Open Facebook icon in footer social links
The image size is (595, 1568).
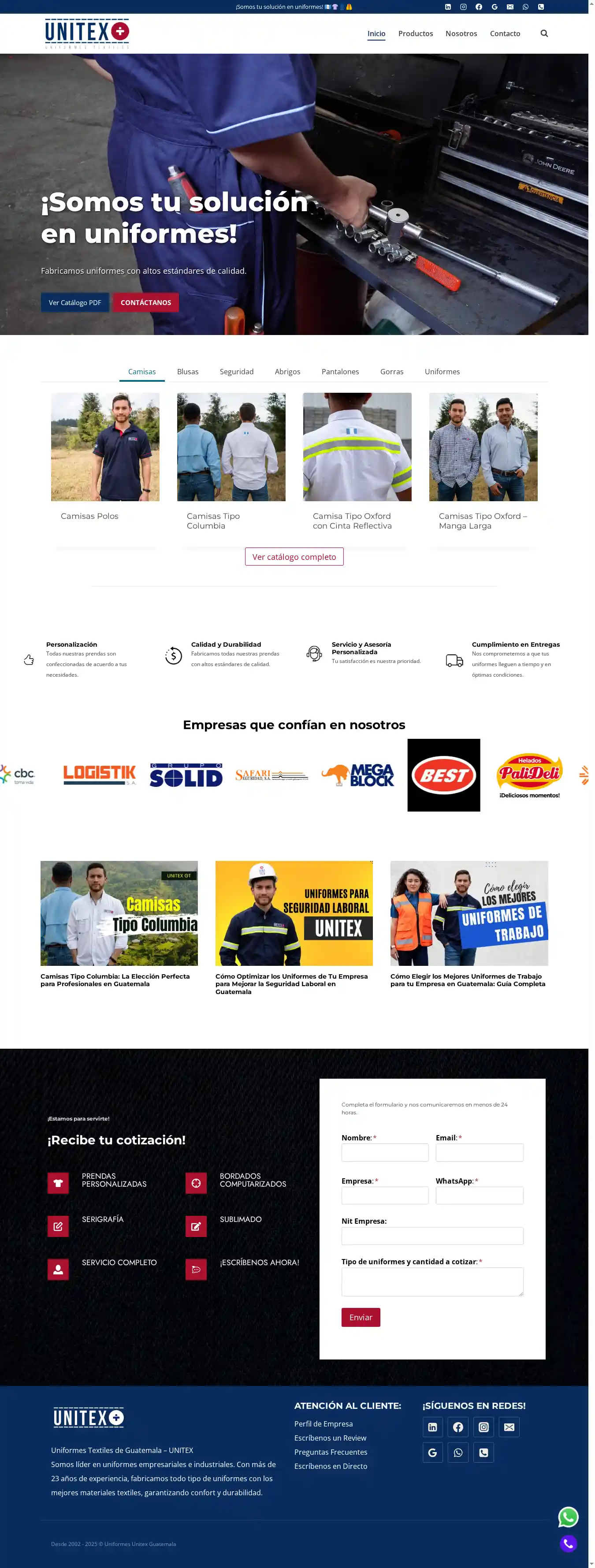[x=457, y=1427]
